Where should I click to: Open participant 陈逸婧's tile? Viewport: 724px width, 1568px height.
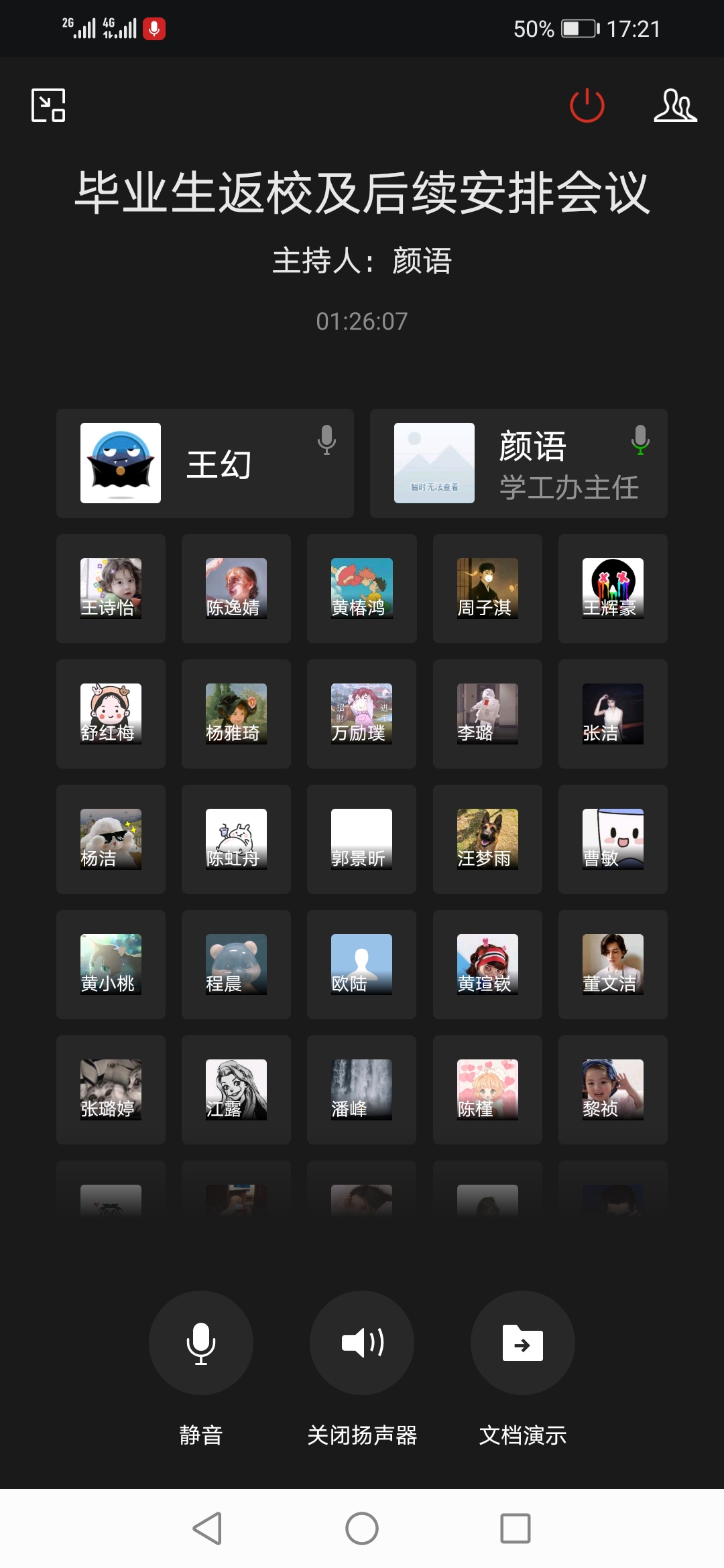pos(236,588)
